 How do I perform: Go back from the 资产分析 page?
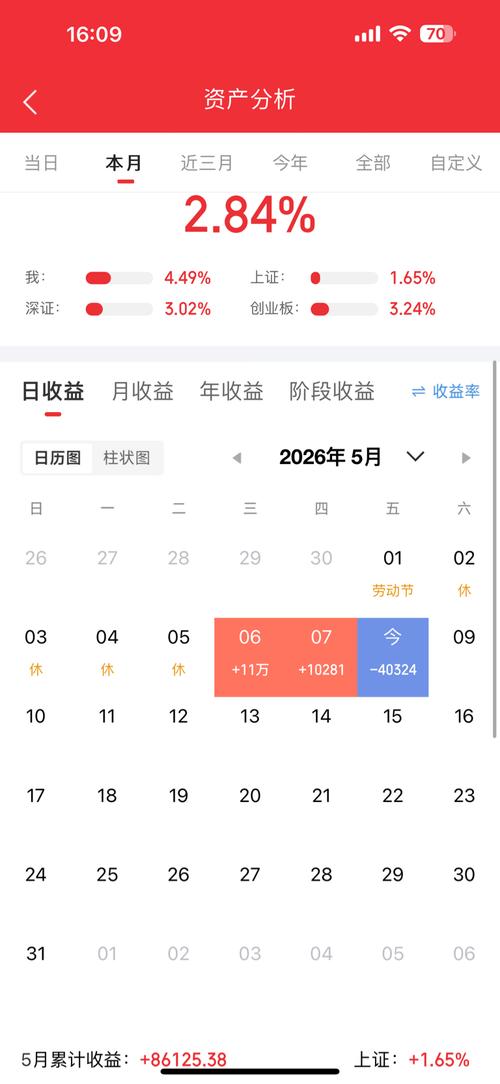[x=30, y=102]
